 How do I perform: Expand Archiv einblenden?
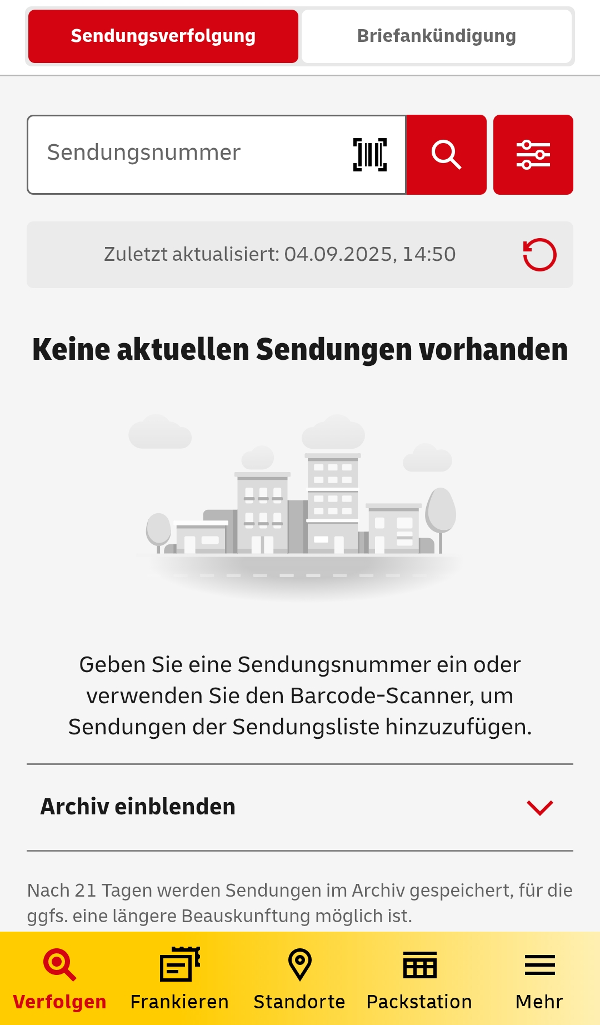click(x=300, y=807)
